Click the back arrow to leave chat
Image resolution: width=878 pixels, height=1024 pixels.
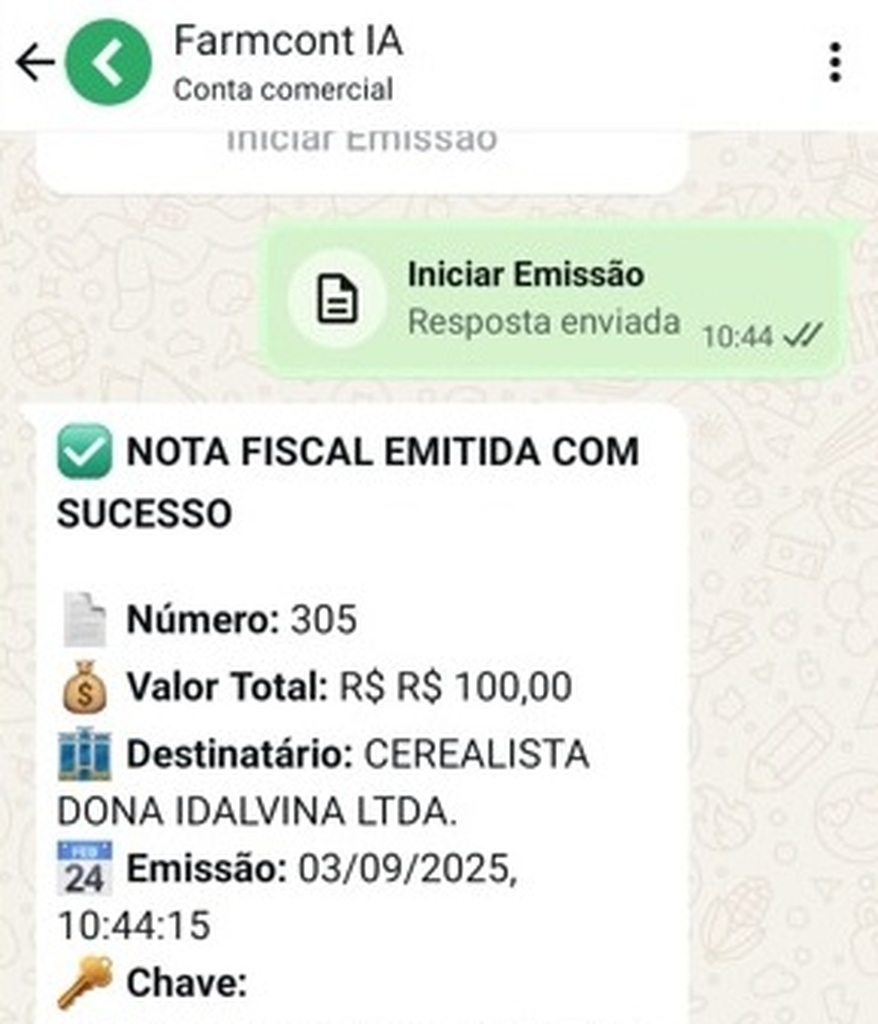tap(36, 60)
